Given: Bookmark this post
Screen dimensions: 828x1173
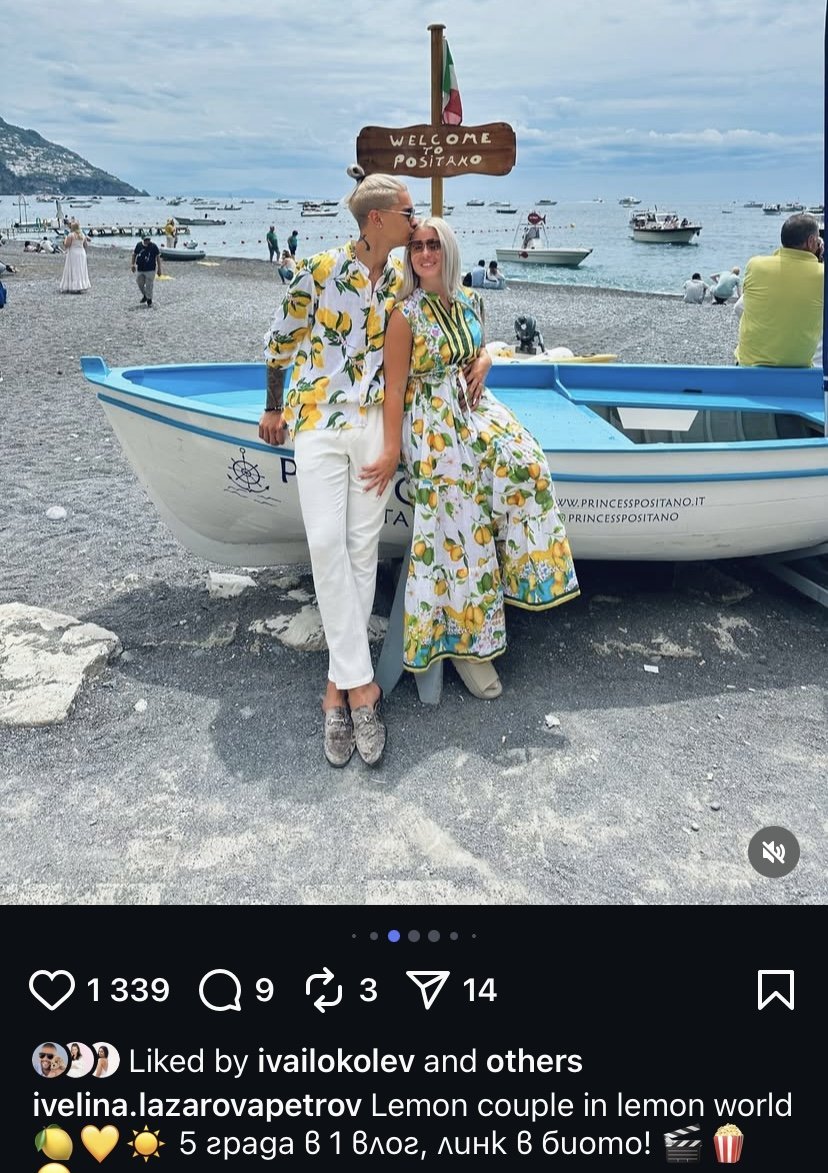Looking at the screenshot, I should pyautogui.click(x=775, y=990).
